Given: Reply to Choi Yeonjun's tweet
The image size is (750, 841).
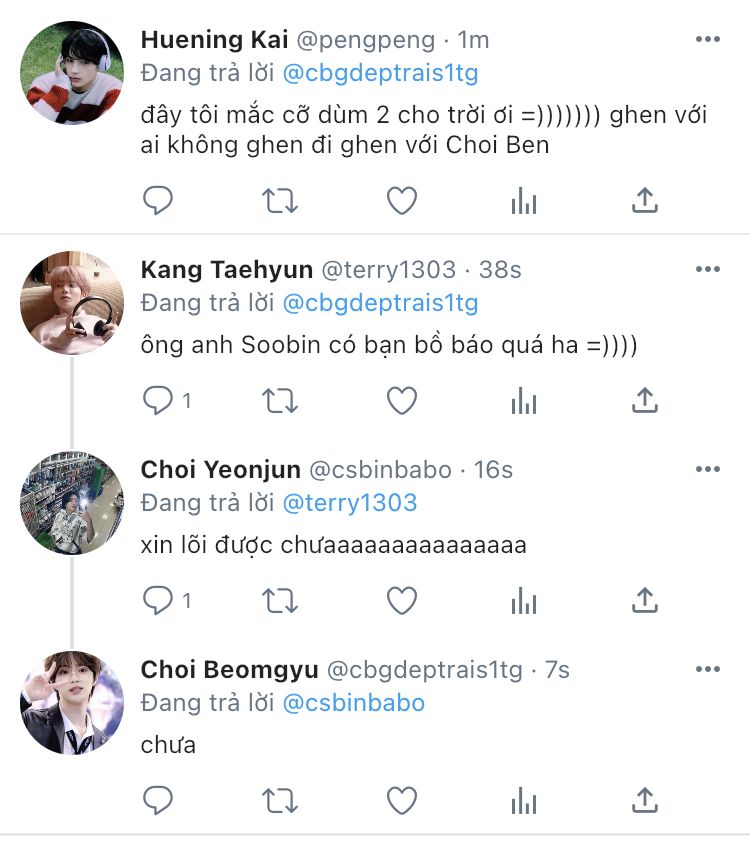Looking at the screenshot, I should tap(158, 600).
